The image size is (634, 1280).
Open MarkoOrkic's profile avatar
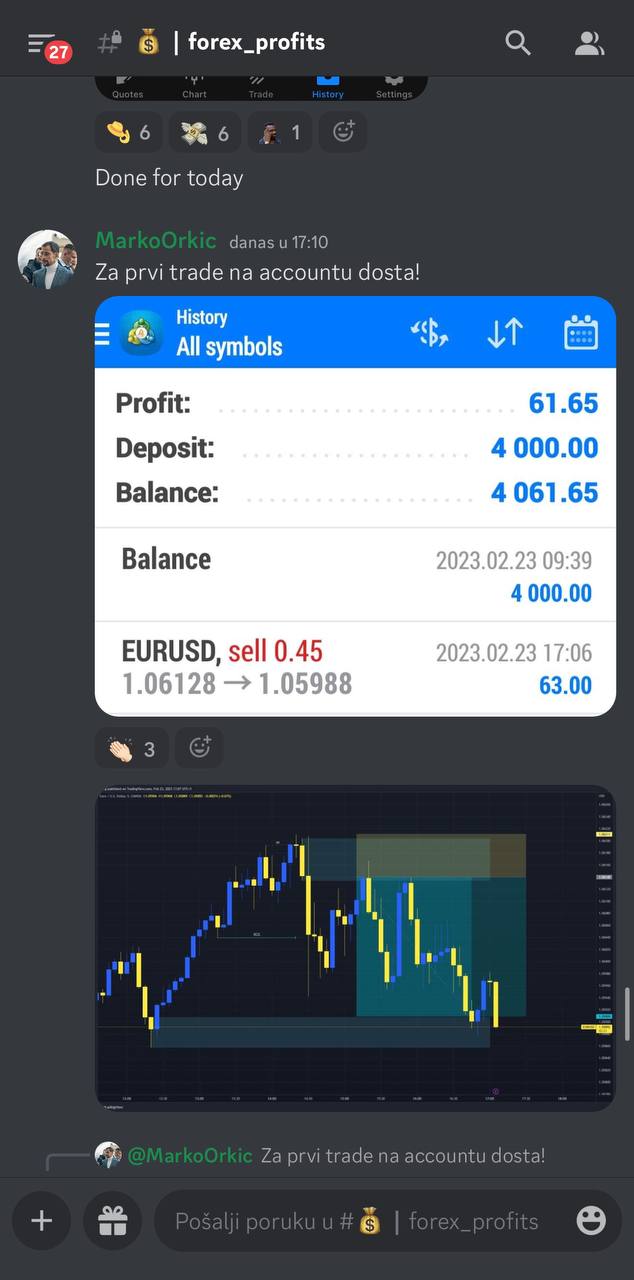point(47,260)
